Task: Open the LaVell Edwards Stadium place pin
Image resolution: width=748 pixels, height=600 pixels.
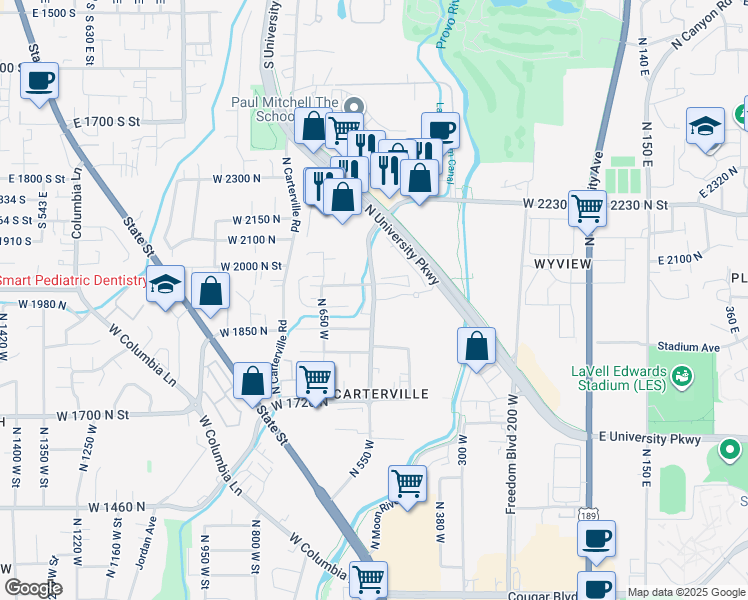Action: coord(682,377)
